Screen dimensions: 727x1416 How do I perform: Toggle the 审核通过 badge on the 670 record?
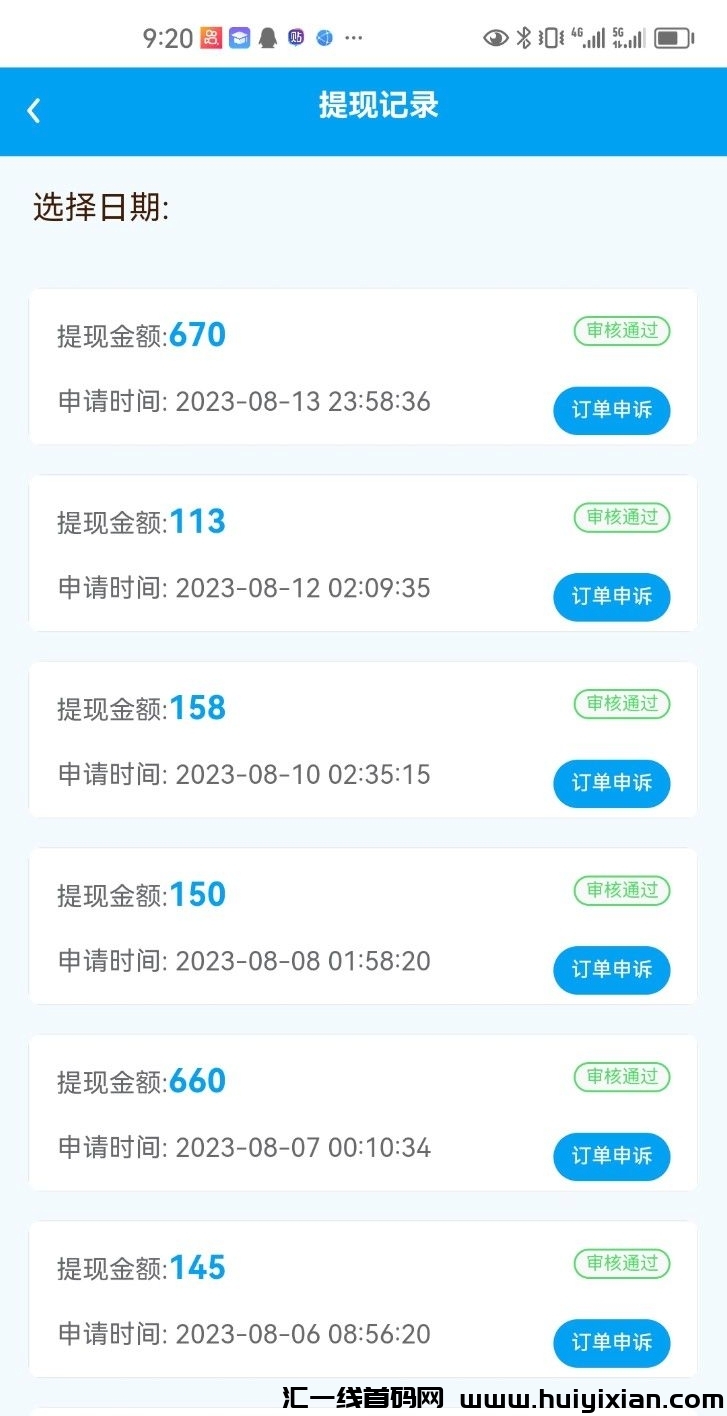click(621, 331)
